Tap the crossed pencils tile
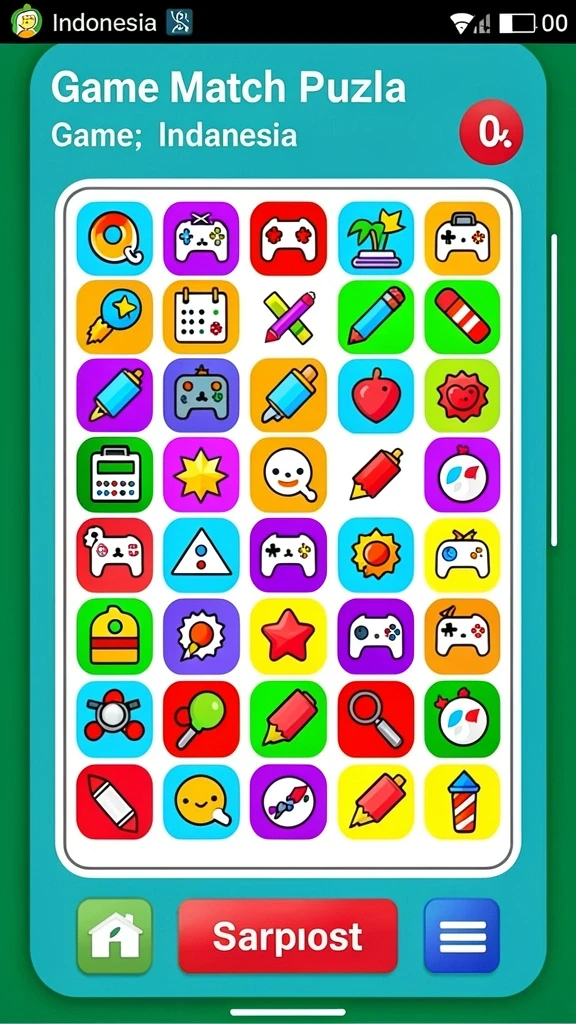 [288, 317]
